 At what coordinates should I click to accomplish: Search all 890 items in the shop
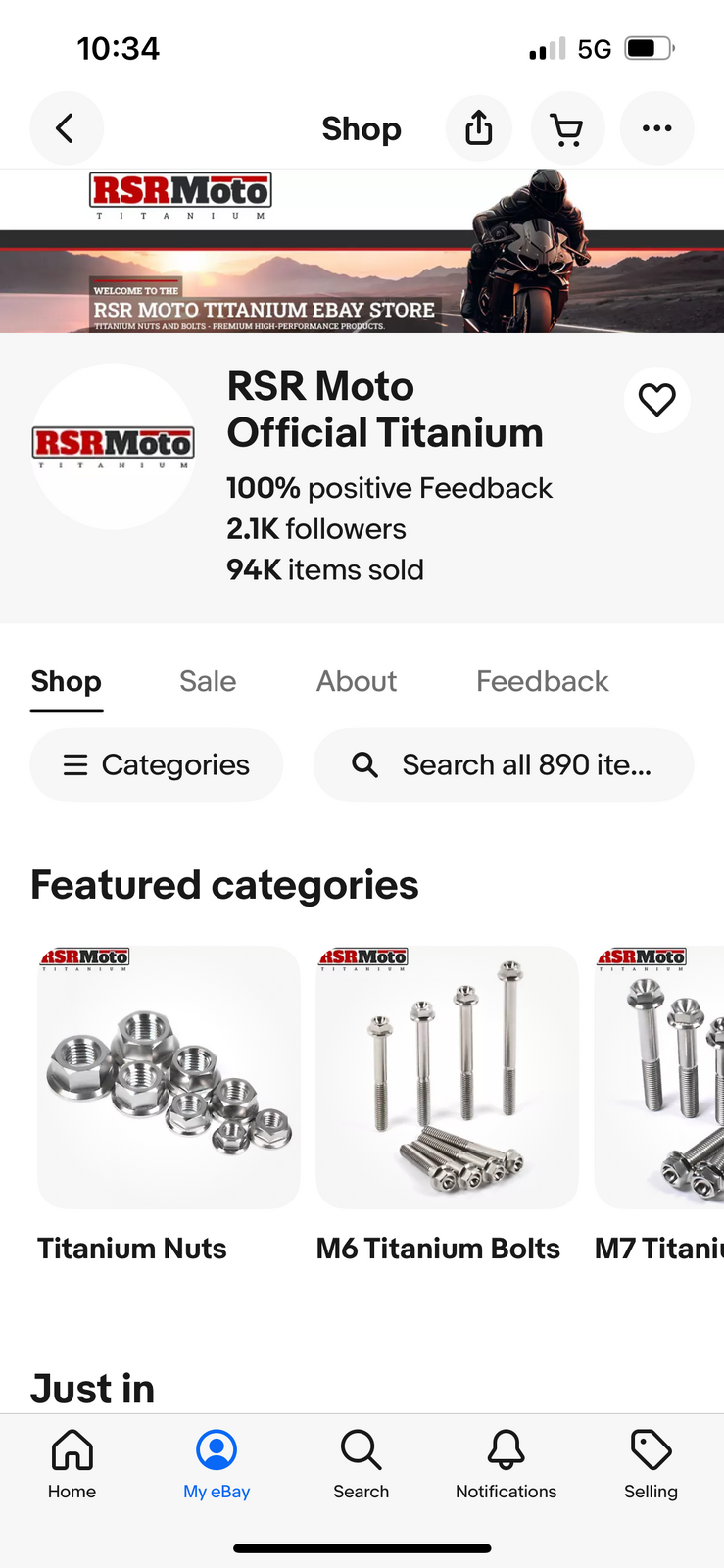(x=504, y=764)
